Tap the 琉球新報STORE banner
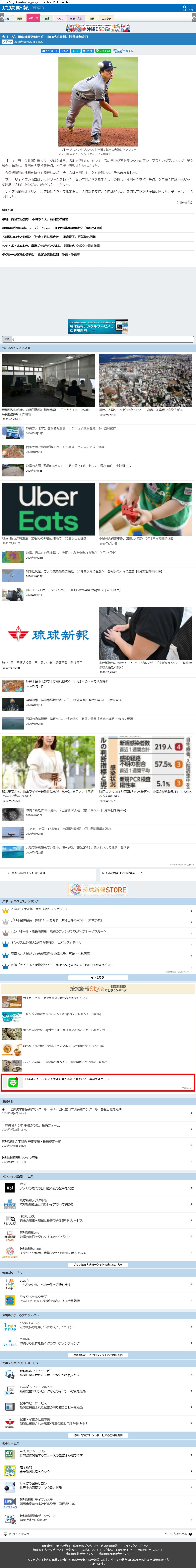The image size is (196, 1568). click(x=98, y=889)
